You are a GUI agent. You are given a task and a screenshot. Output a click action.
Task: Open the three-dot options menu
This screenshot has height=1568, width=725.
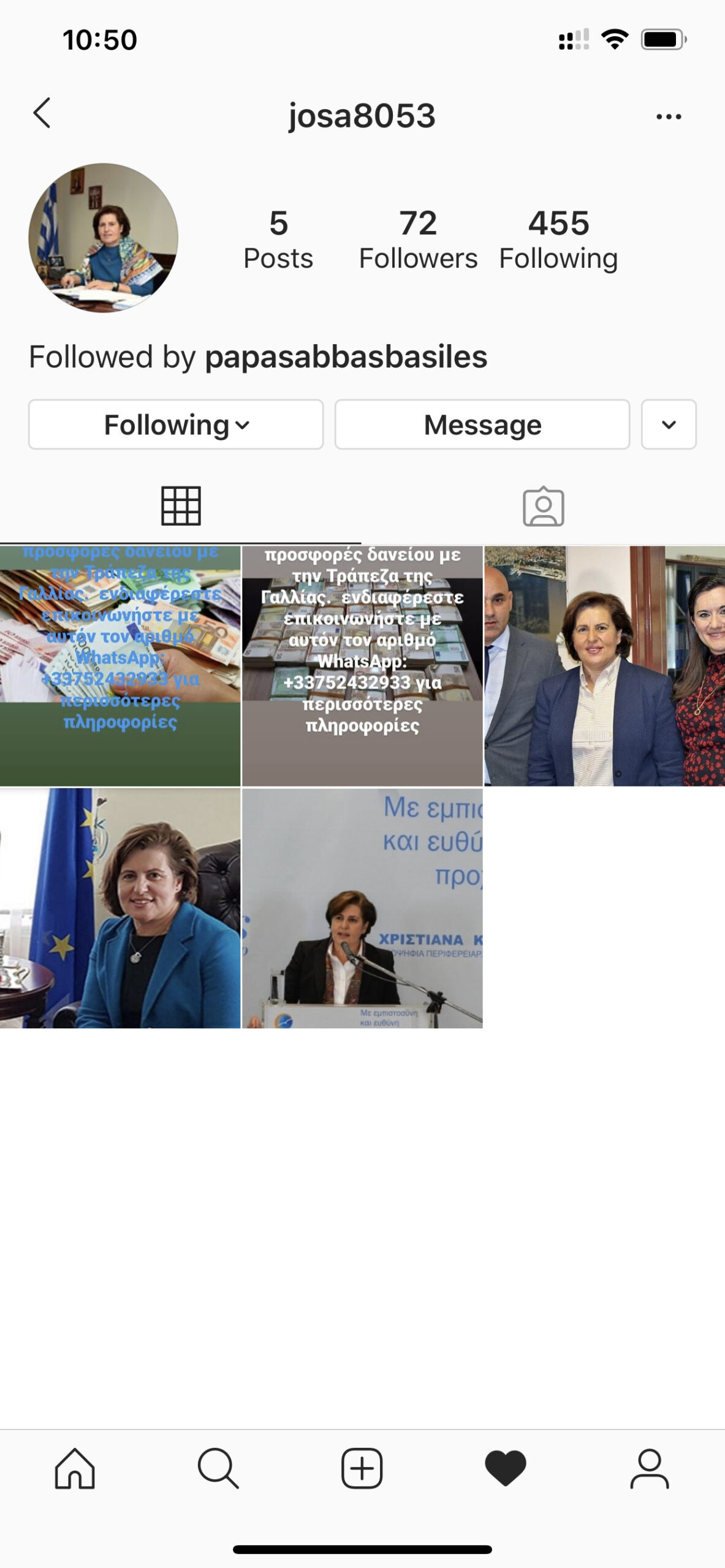tap(668, 116)
